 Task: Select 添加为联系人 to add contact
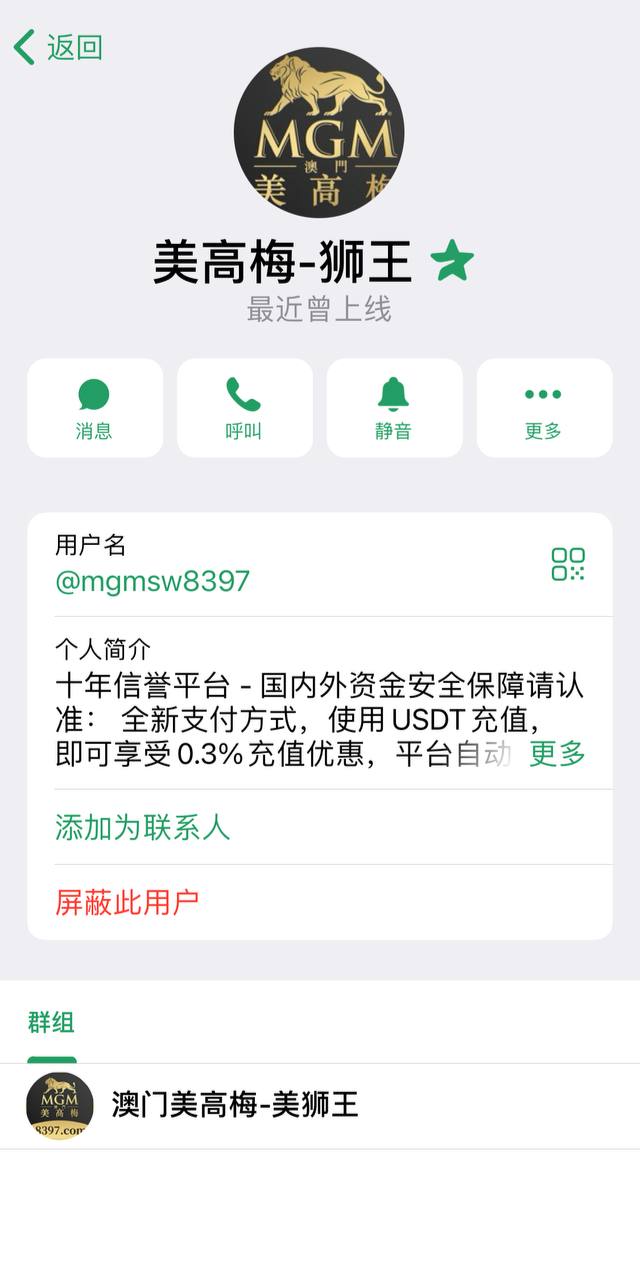(142, 828)
